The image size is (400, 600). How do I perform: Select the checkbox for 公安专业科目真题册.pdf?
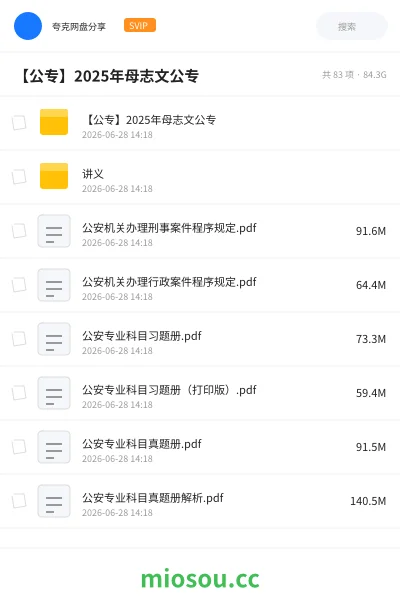click(x=19, y=447)
